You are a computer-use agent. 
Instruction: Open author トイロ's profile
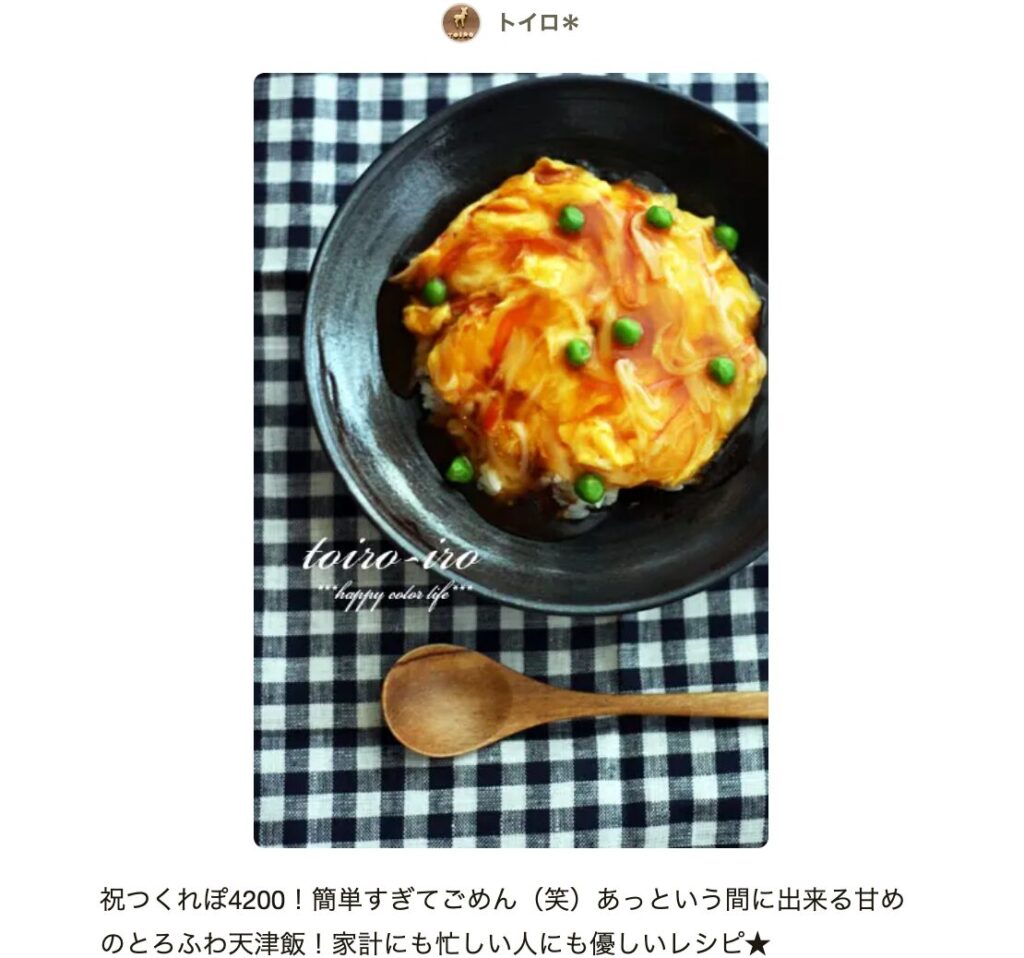[536, 22]
